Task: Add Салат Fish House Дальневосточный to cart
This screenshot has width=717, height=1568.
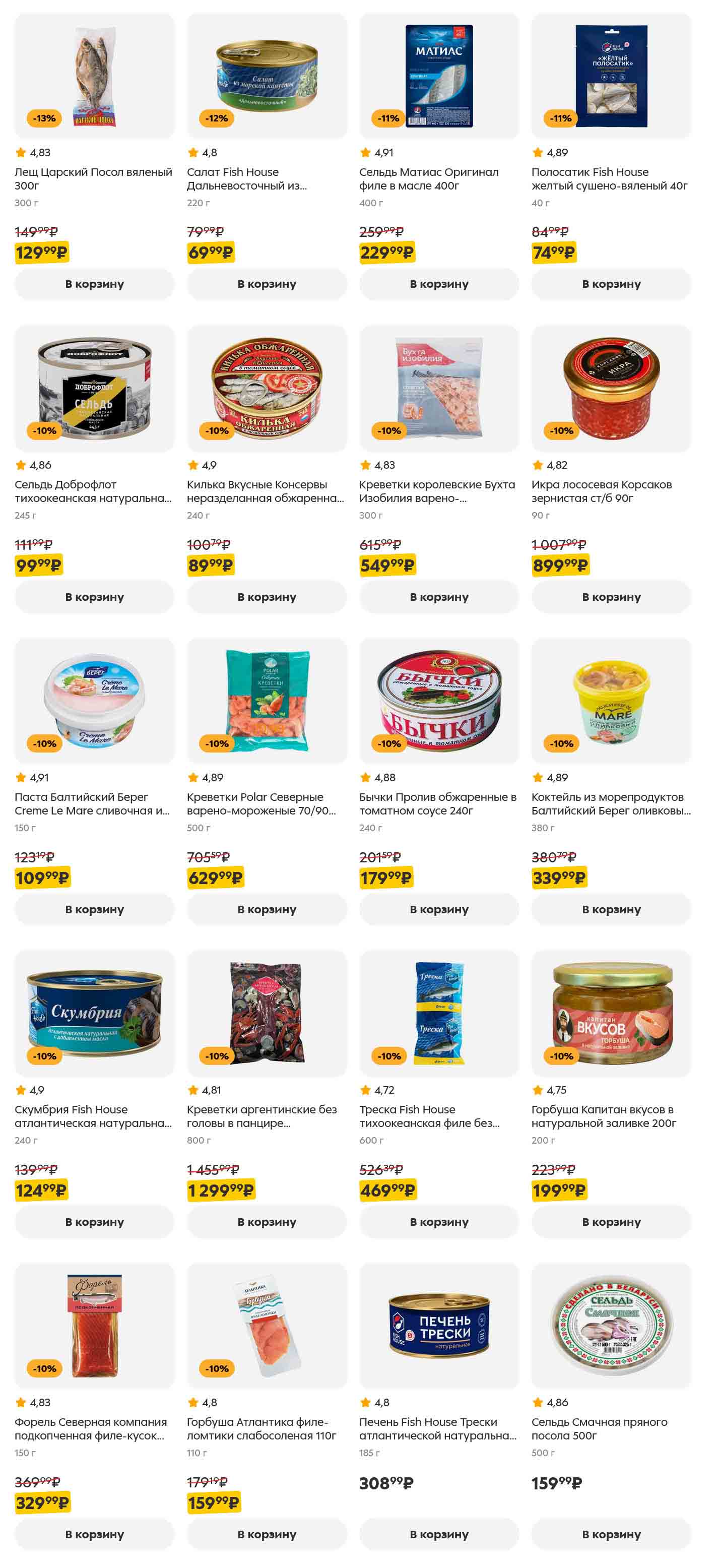Action: (267, 284)
